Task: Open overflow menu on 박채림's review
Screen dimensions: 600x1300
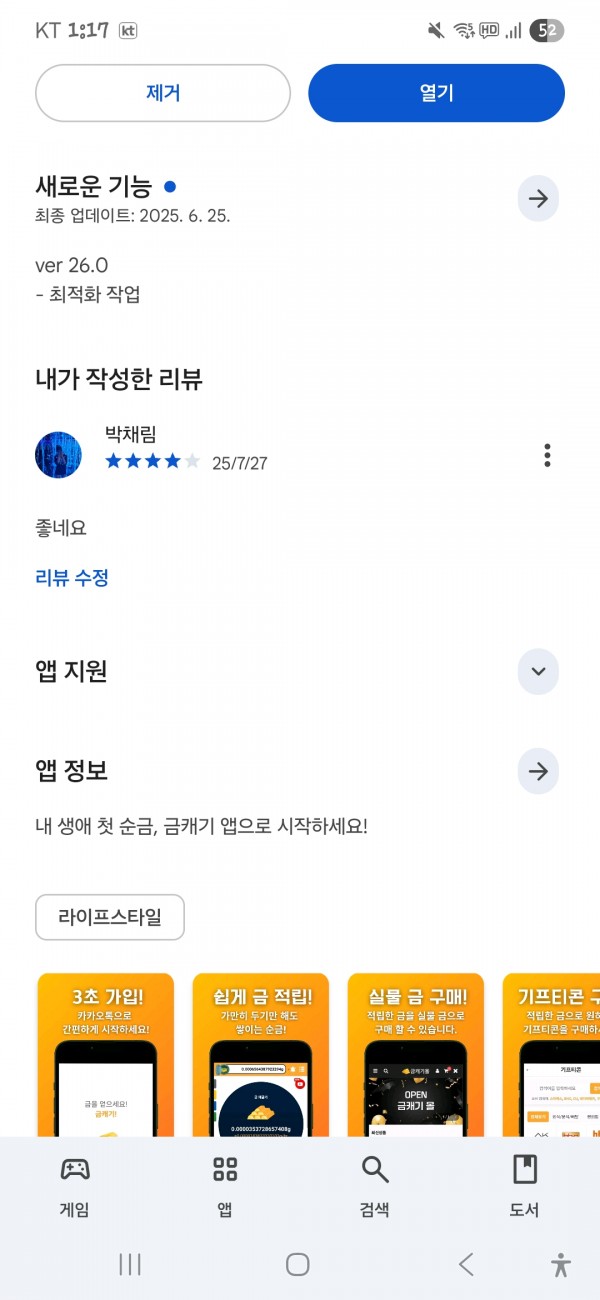Action: 547,455
